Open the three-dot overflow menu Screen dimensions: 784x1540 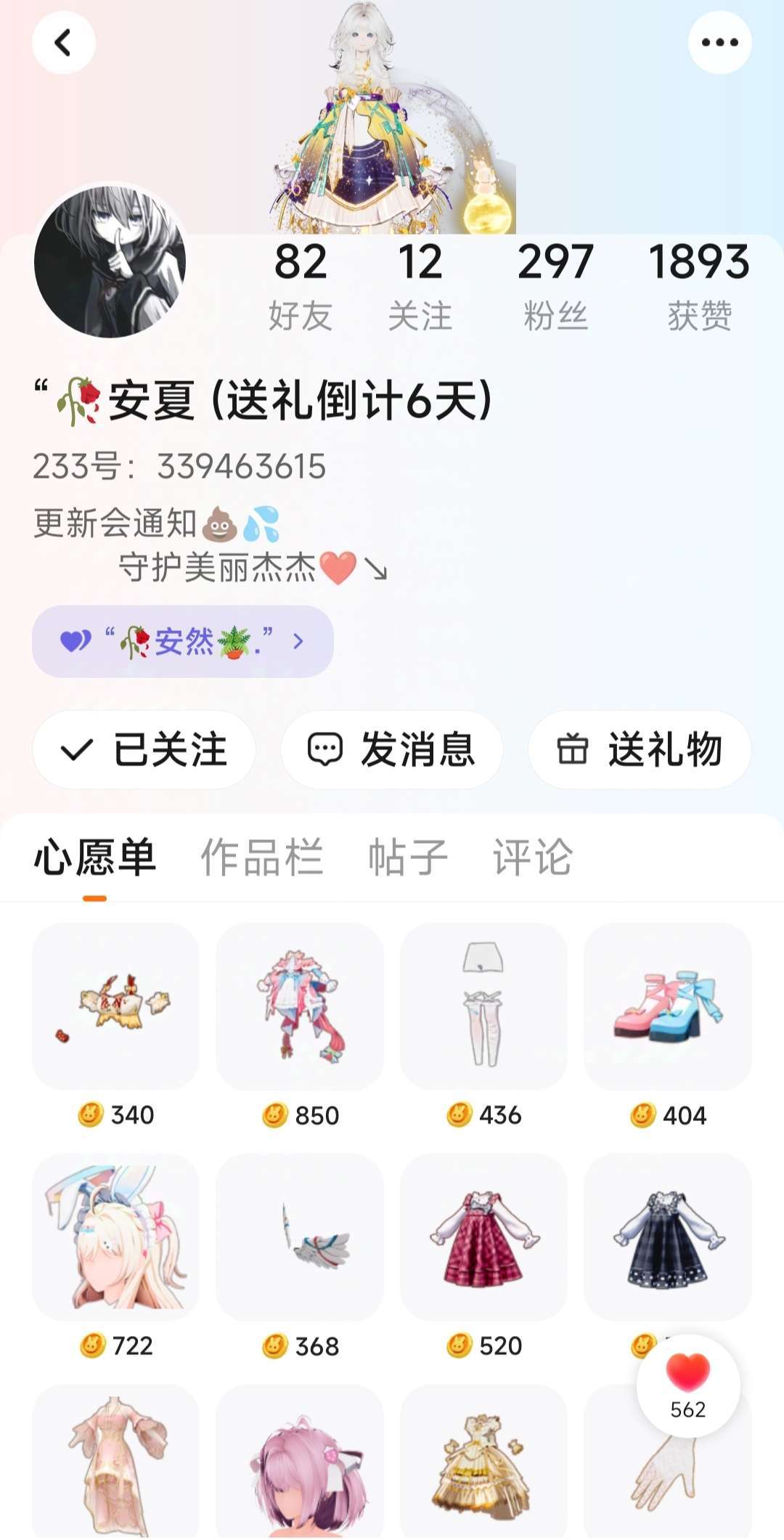tap(719, 42)
